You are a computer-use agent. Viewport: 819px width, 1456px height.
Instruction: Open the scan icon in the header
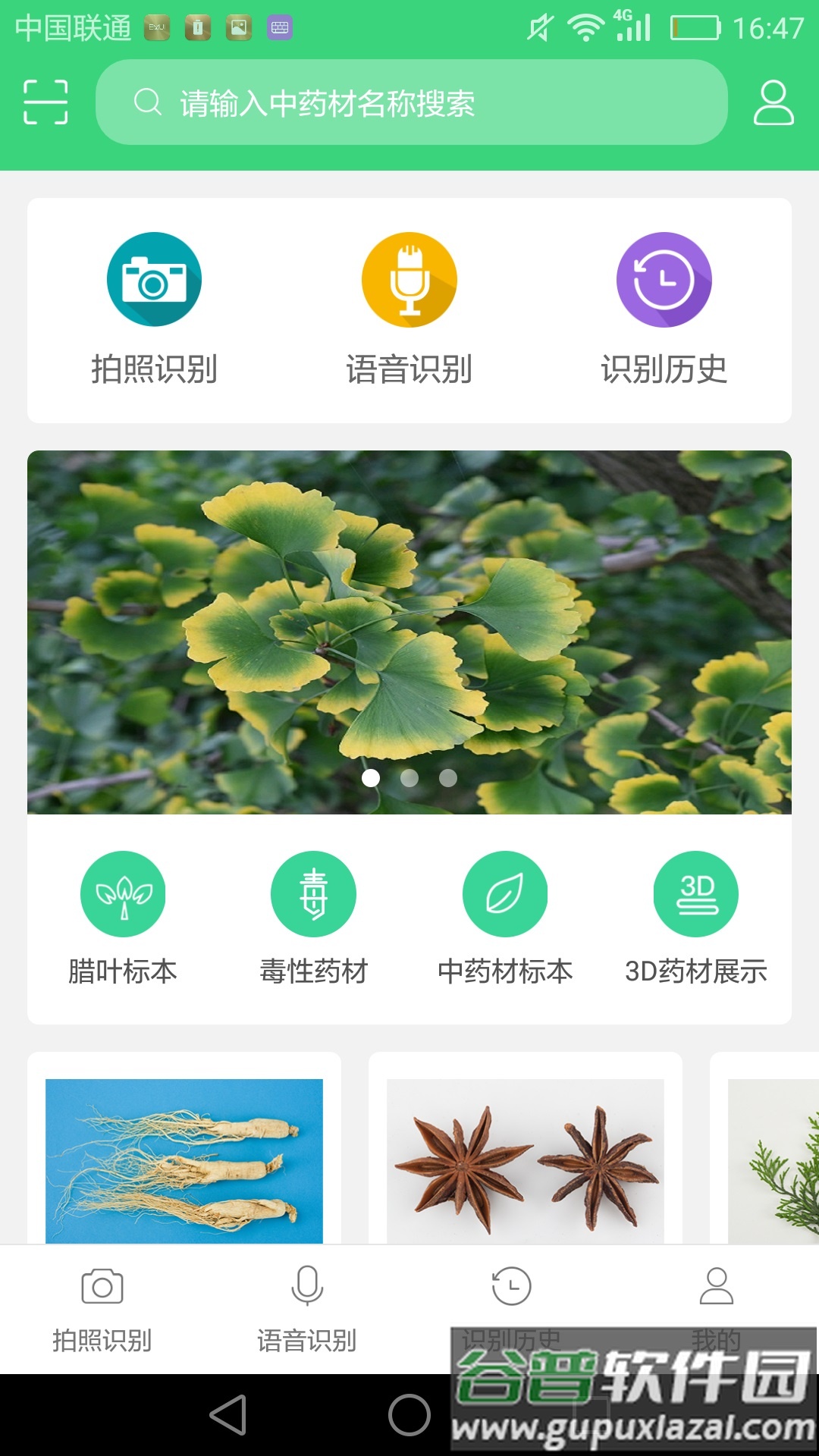(x=45, y=102)
